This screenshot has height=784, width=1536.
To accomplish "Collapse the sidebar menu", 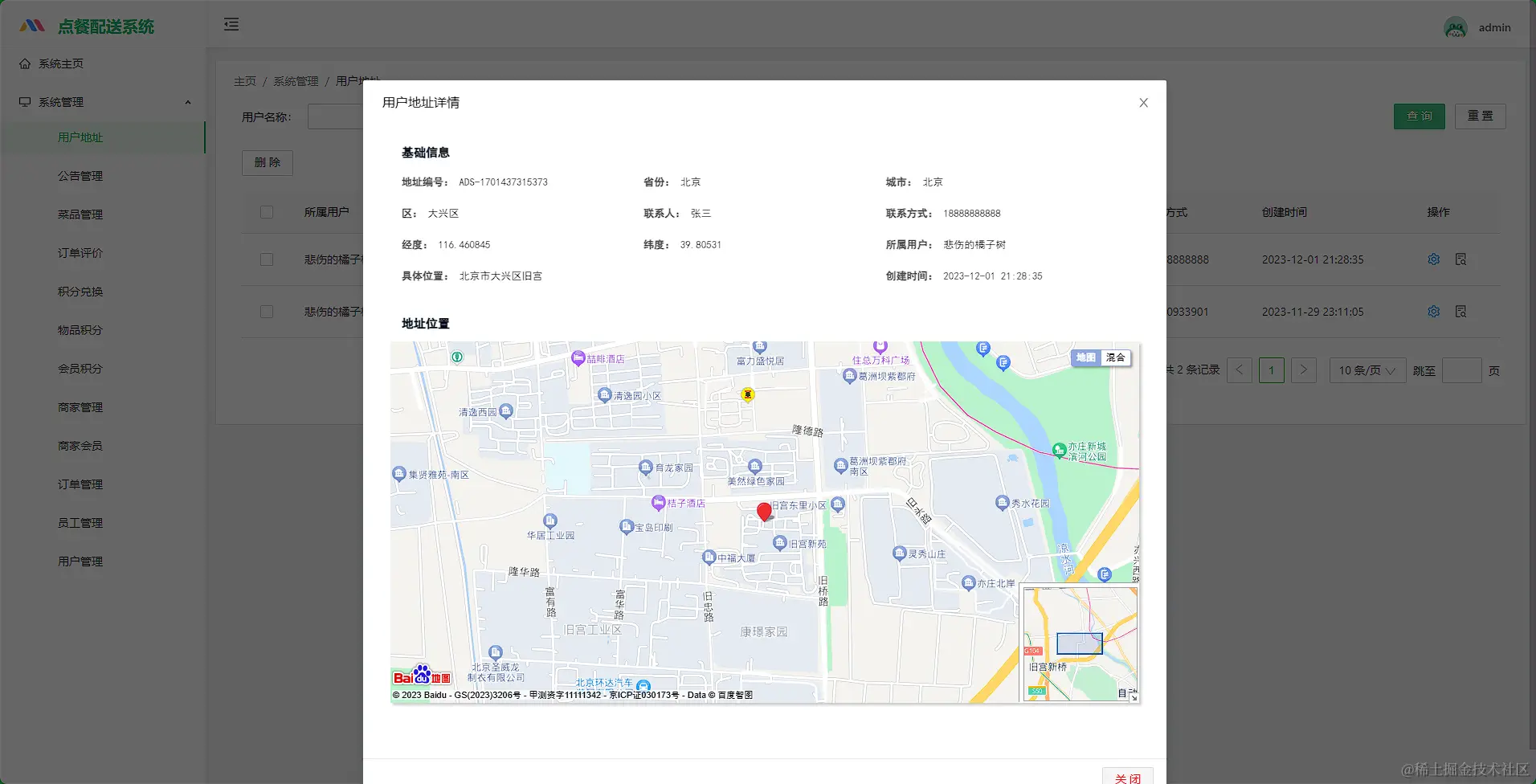I will click(x=231, y=24).
